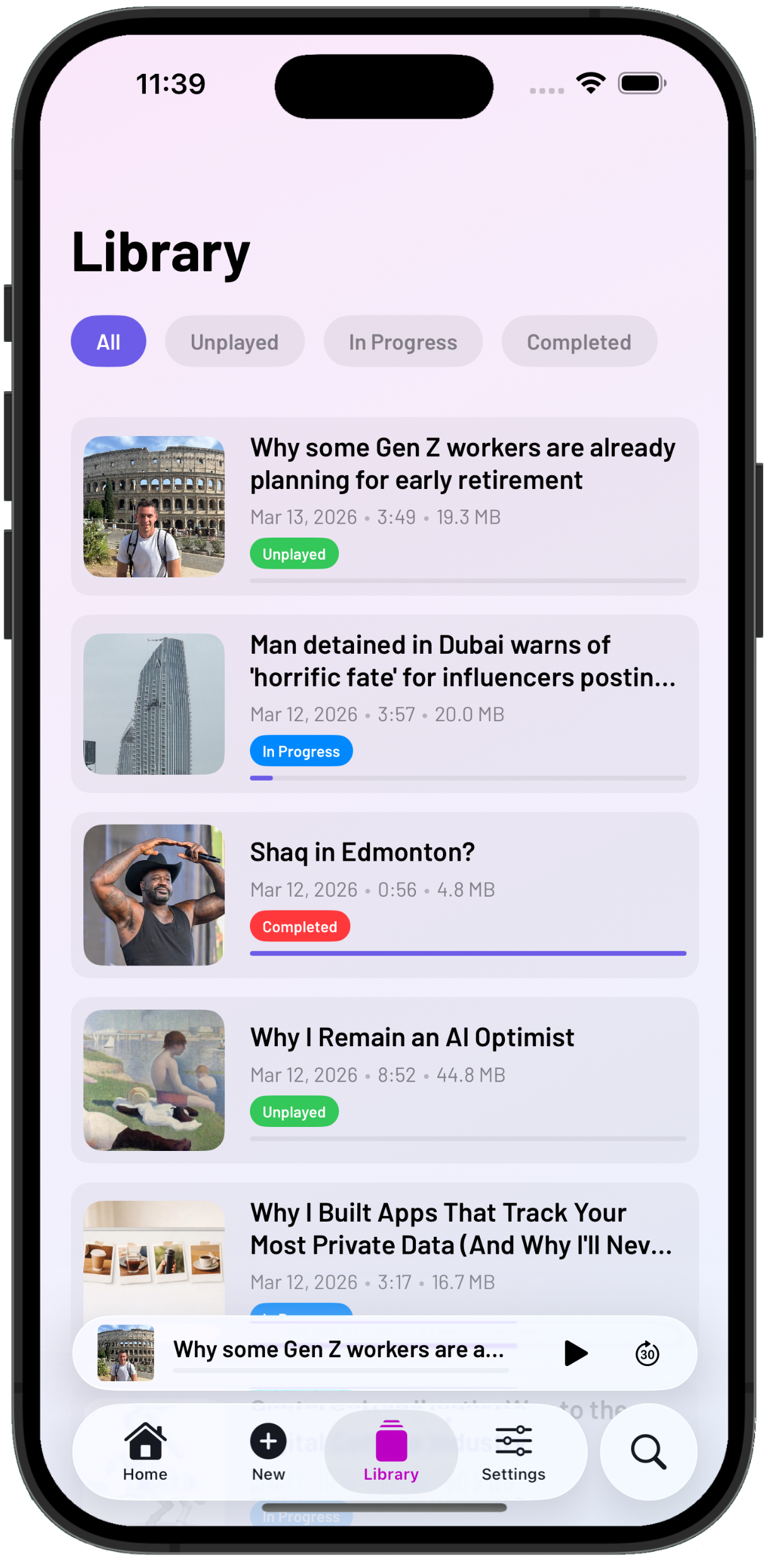Switch to the New tab

pyautogui.click(x=268, y=1451)
